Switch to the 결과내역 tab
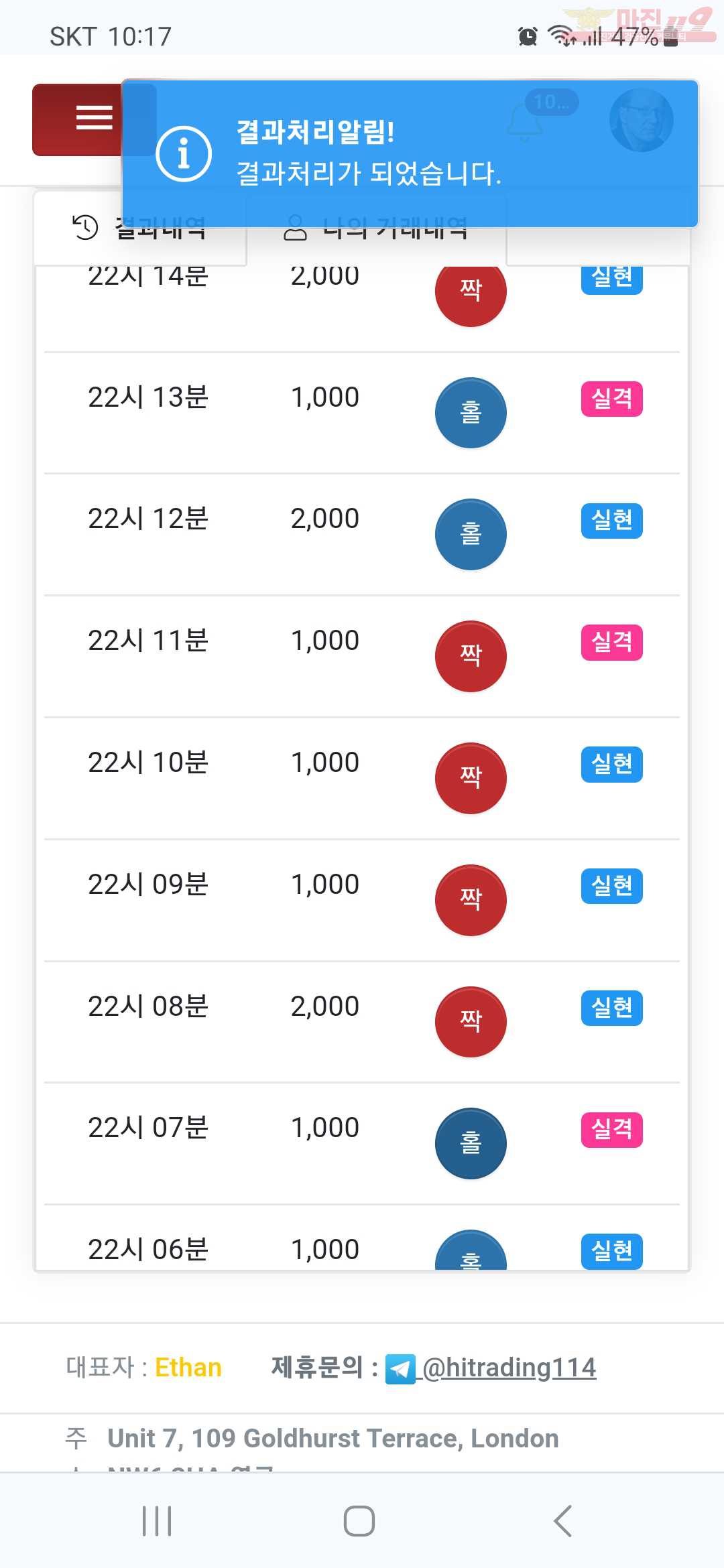Screen dimensions: 724x1568 139,228
